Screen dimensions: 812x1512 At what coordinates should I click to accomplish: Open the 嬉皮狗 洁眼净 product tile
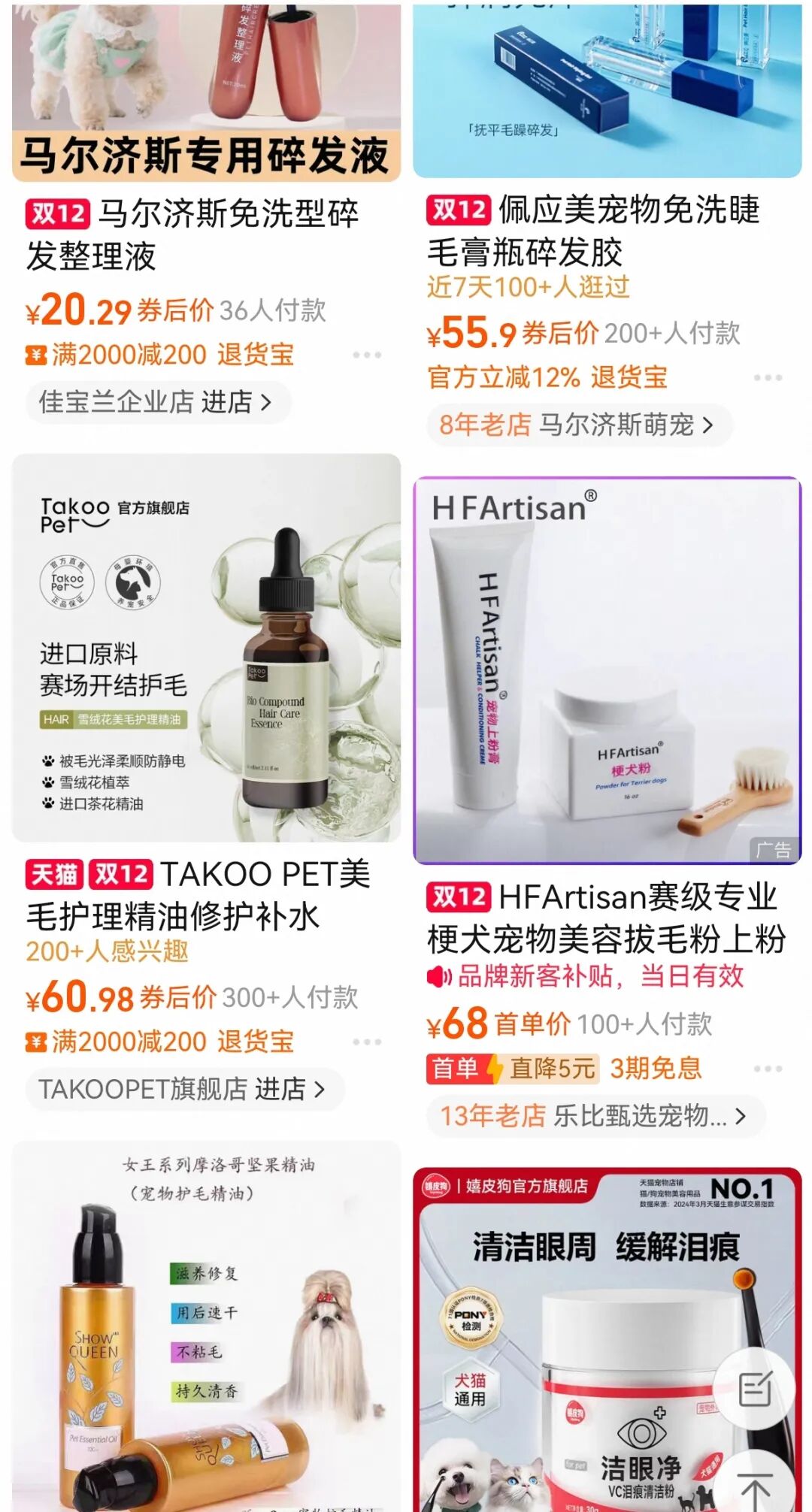point(571,1338)
